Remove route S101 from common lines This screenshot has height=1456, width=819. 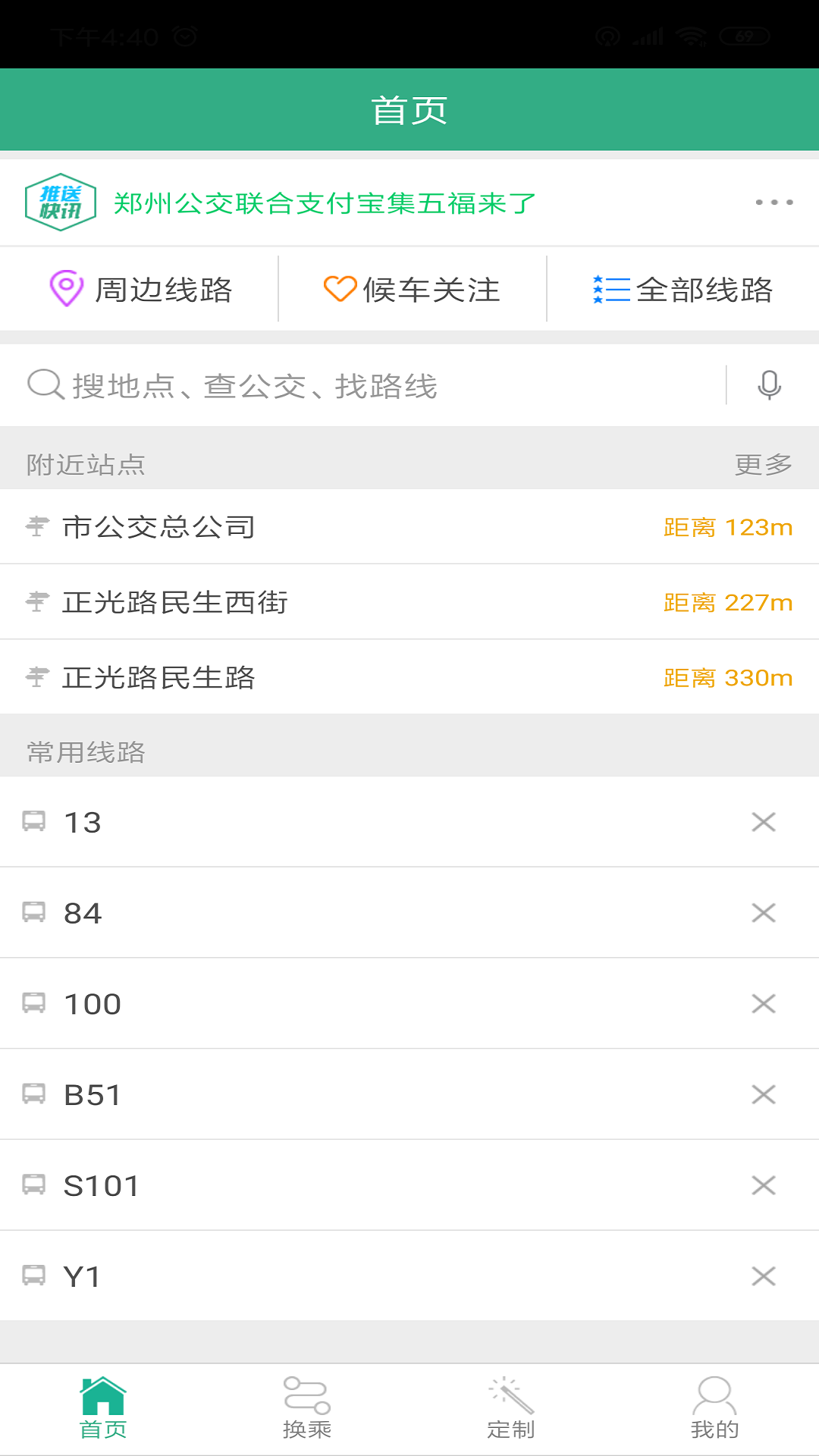point(764,1185)
